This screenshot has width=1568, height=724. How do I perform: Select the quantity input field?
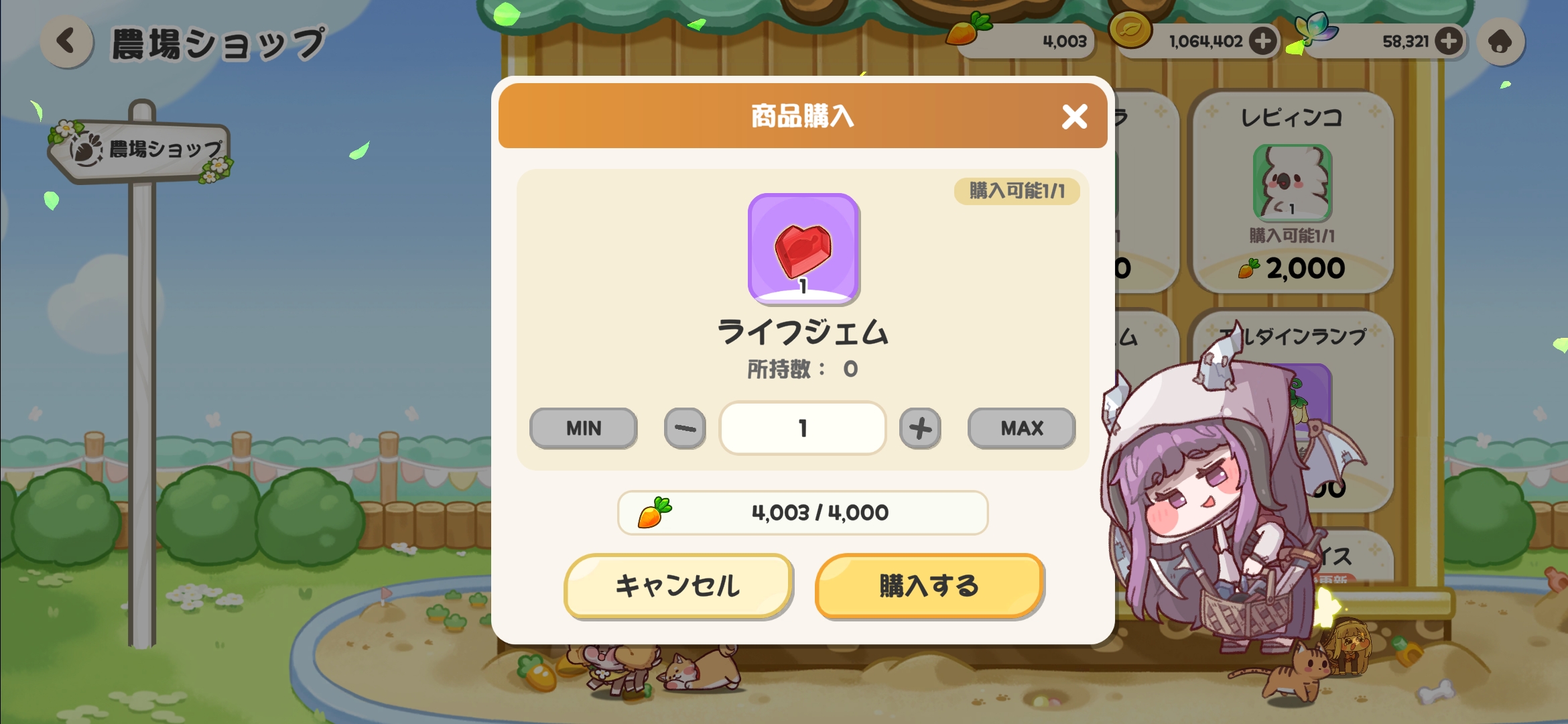(802, 428)
